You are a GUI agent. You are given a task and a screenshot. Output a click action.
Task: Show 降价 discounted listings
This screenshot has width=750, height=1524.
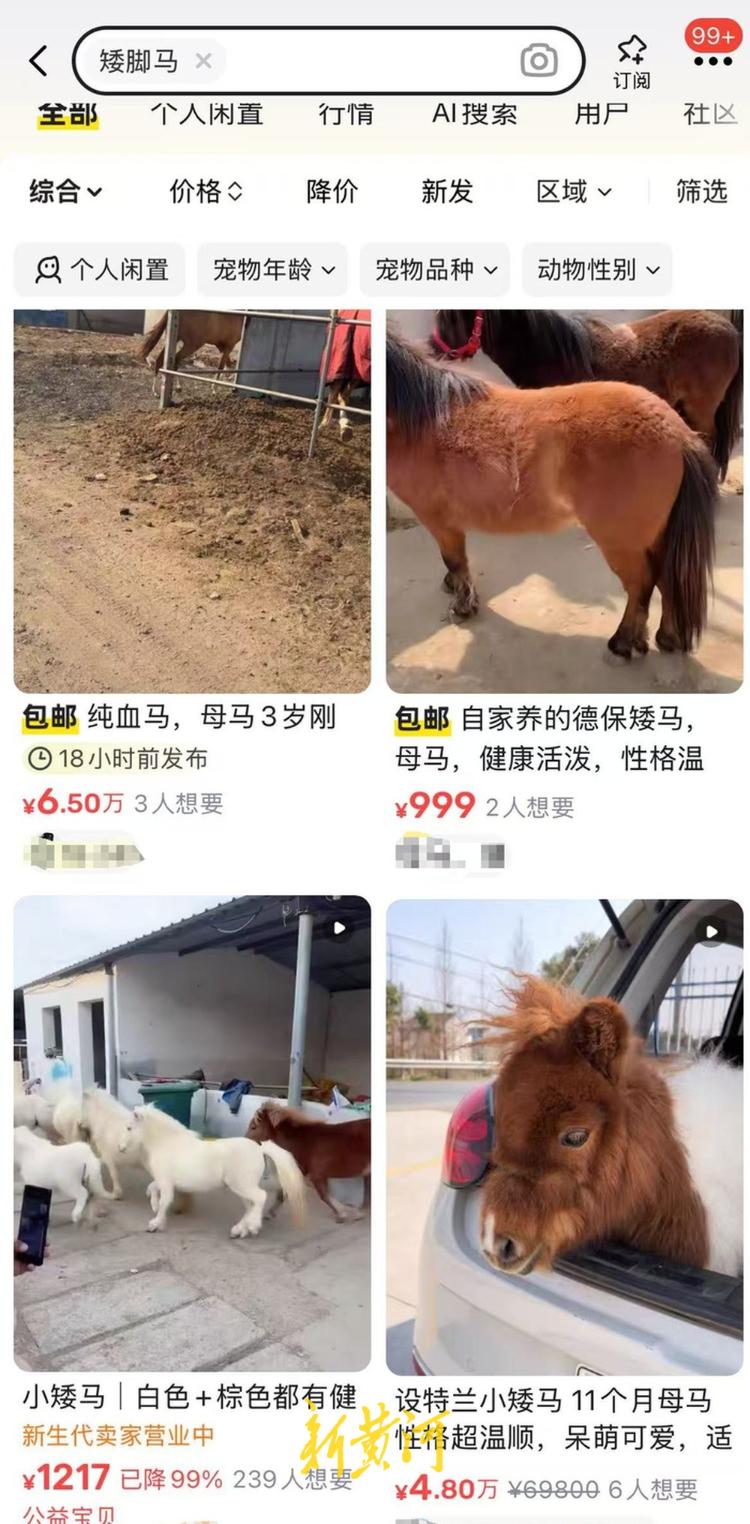pyautogui.click(x=332, y=191)
